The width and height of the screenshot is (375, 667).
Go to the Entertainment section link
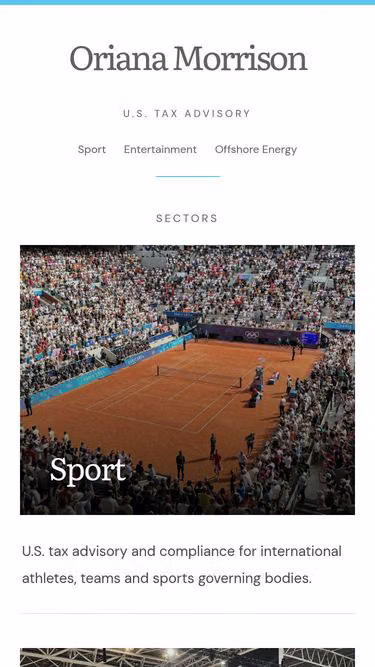pos(160,150)
